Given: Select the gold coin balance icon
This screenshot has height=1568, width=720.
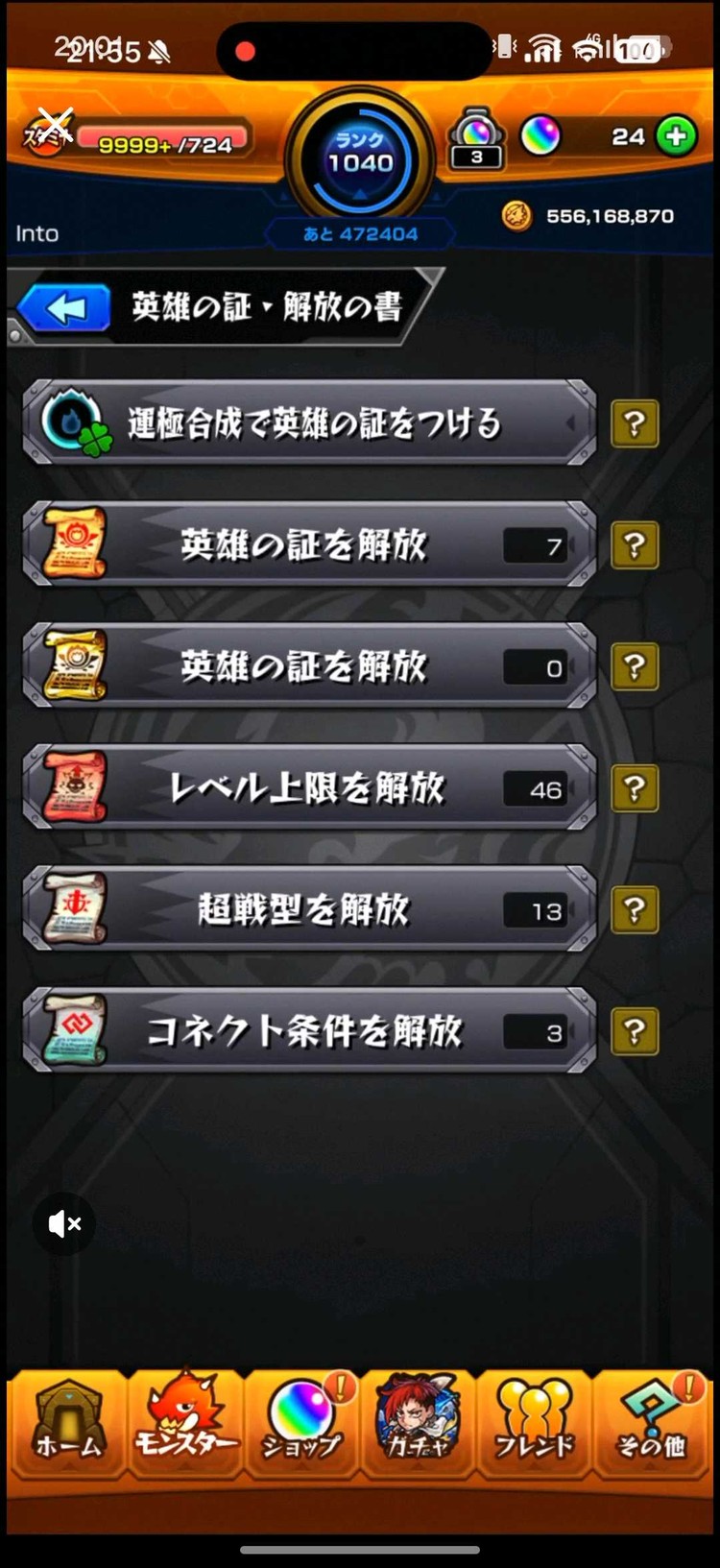Looking at the screenshot, I should [x=516, y=215].
